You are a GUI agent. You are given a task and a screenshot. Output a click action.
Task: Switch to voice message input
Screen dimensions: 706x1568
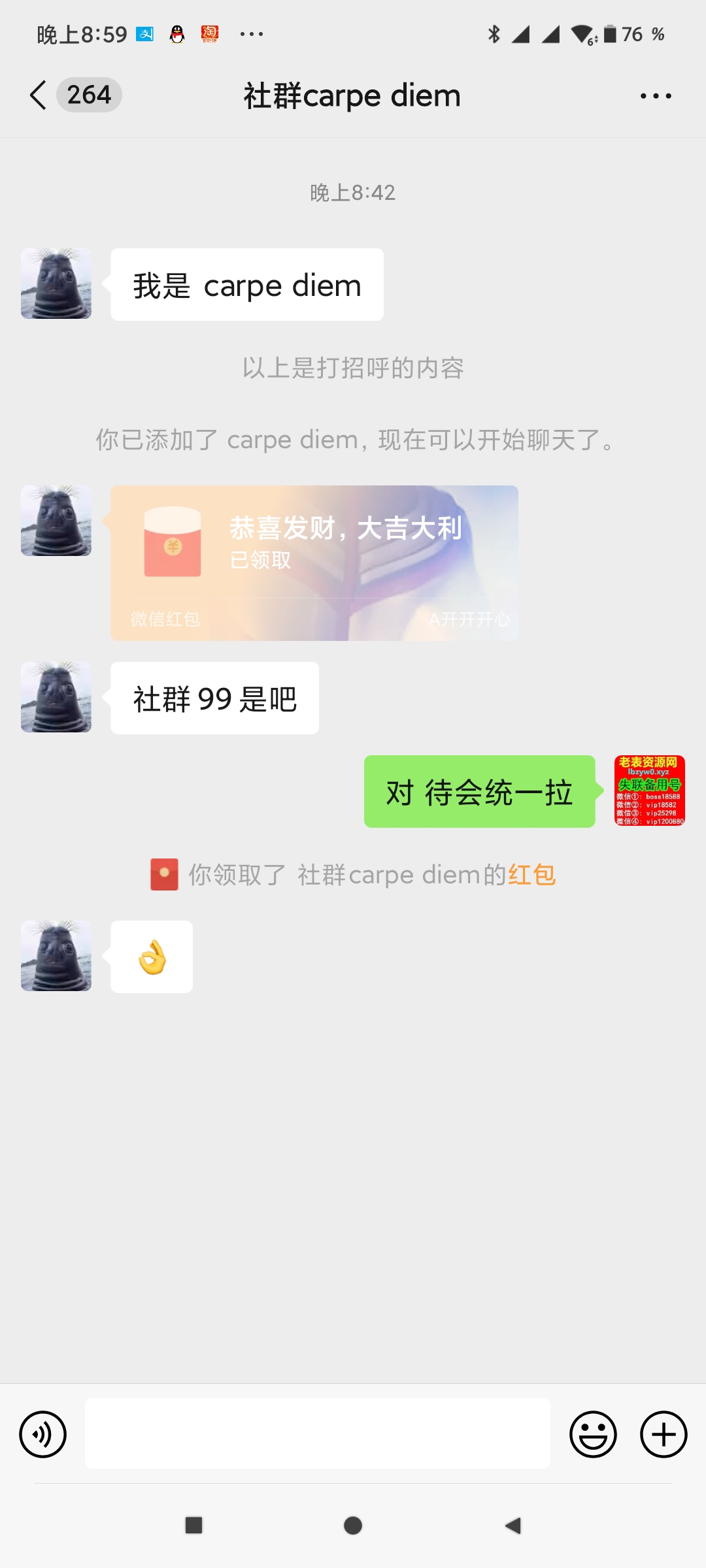coord(43,1435)
